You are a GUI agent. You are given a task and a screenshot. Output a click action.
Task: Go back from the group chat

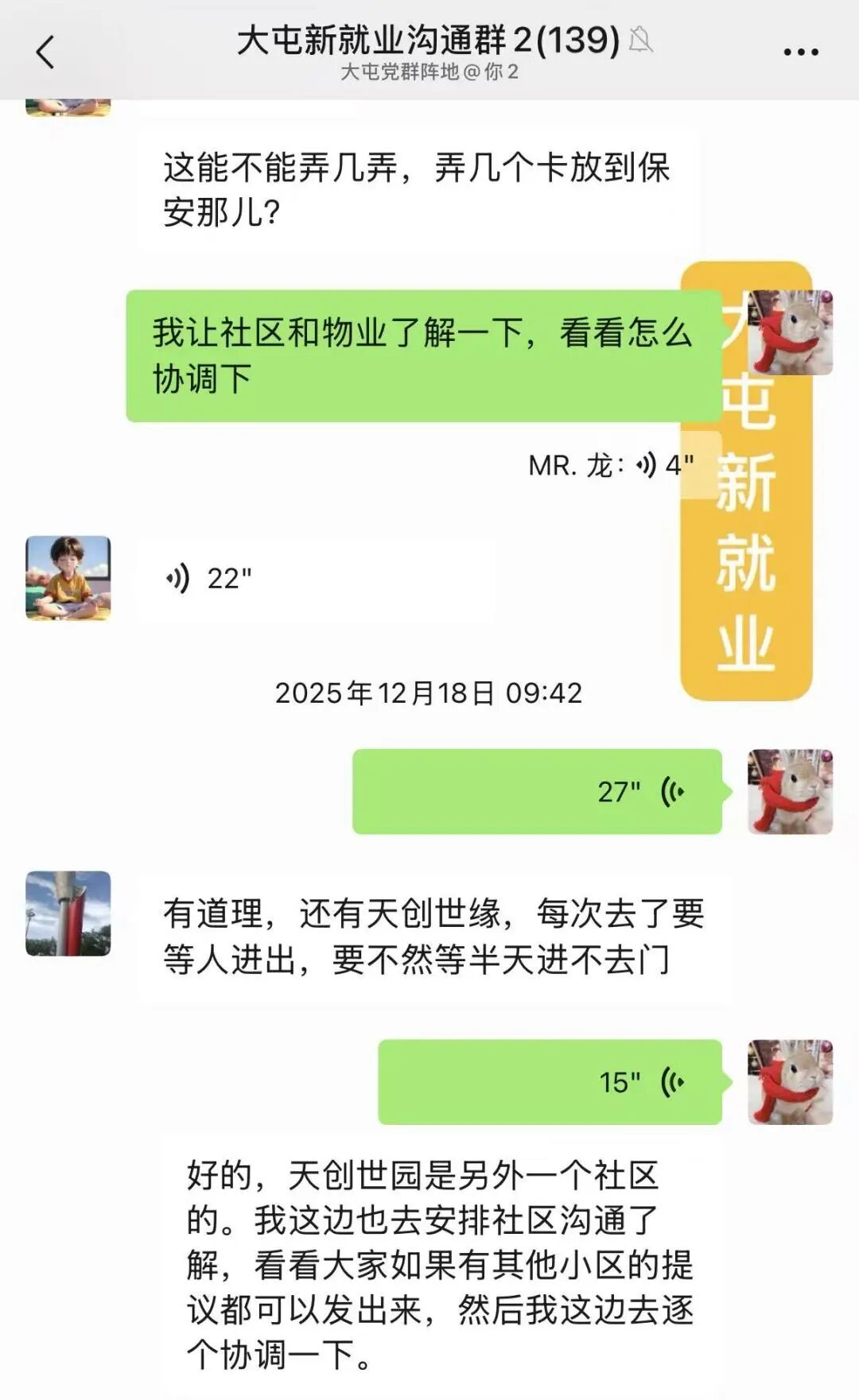[x=45, y=52]
